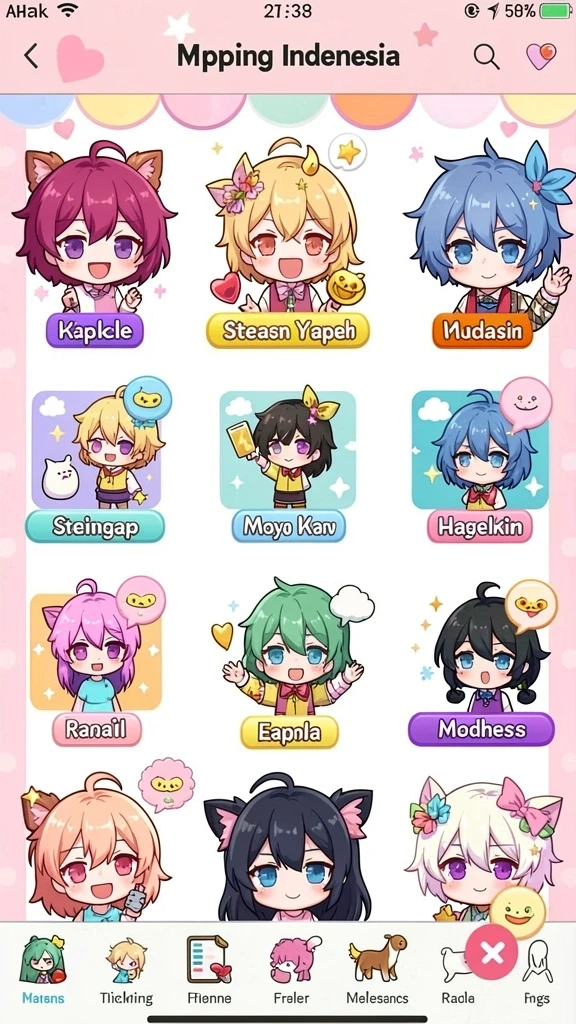This screenshot has width=576, height=1024.
Task: Open the search magnifier icon
Action: (486, 57)
